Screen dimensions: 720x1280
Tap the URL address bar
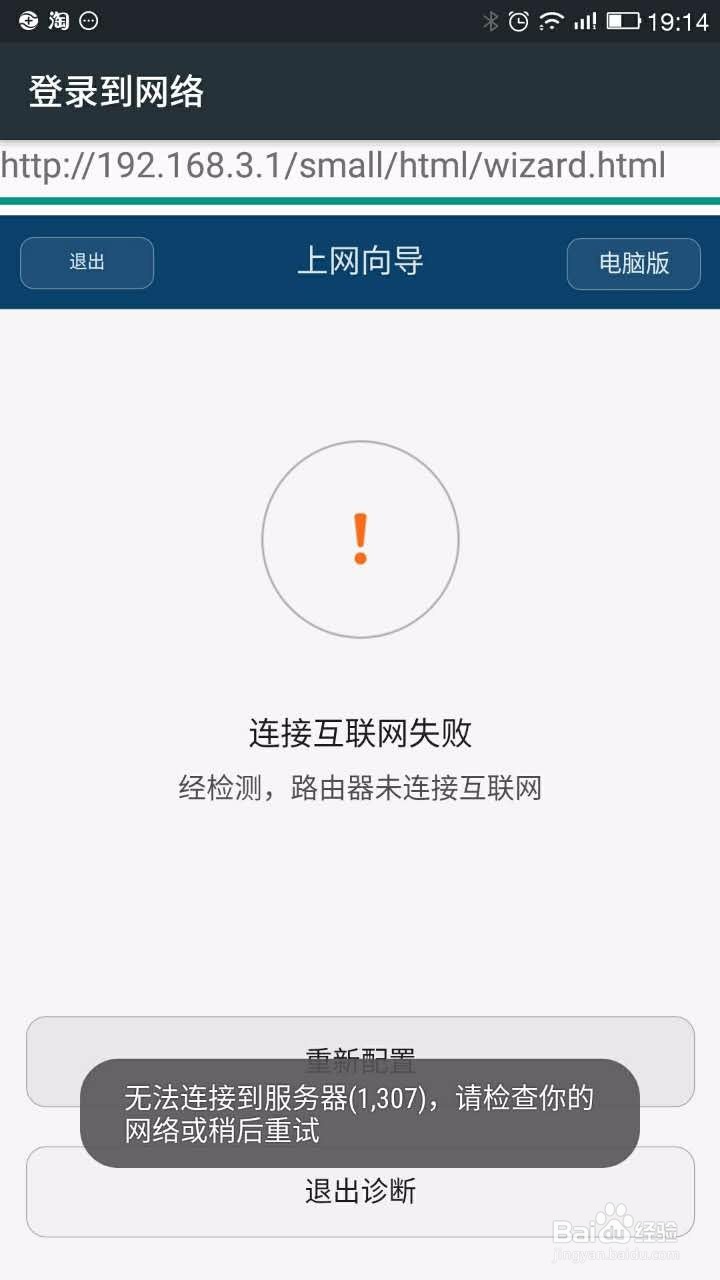tap(360, 166)
